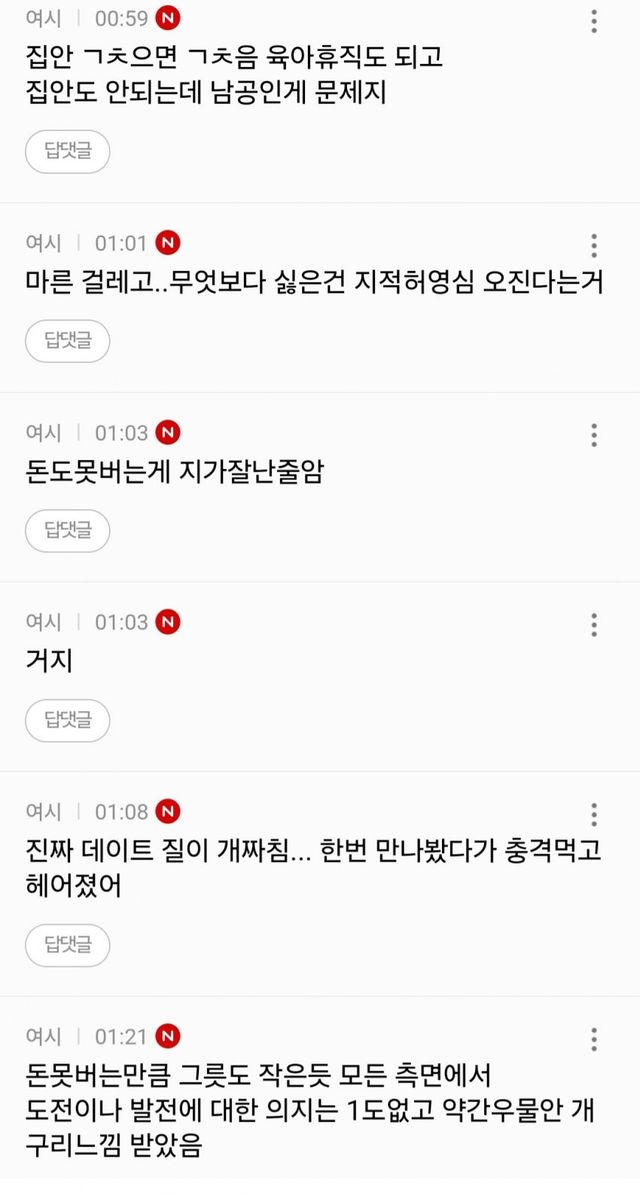This screenshot has width=640, height=1194.
Task: Tap 답댓글 under the 01:08 comment
Action: point(68,945)
